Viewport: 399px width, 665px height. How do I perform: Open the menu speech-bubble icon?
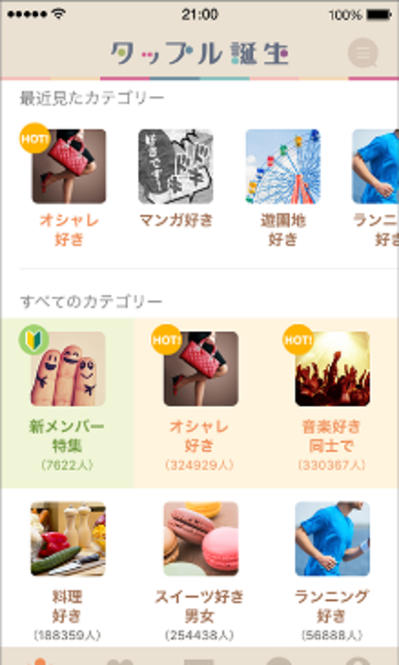(x=363, y=53)
